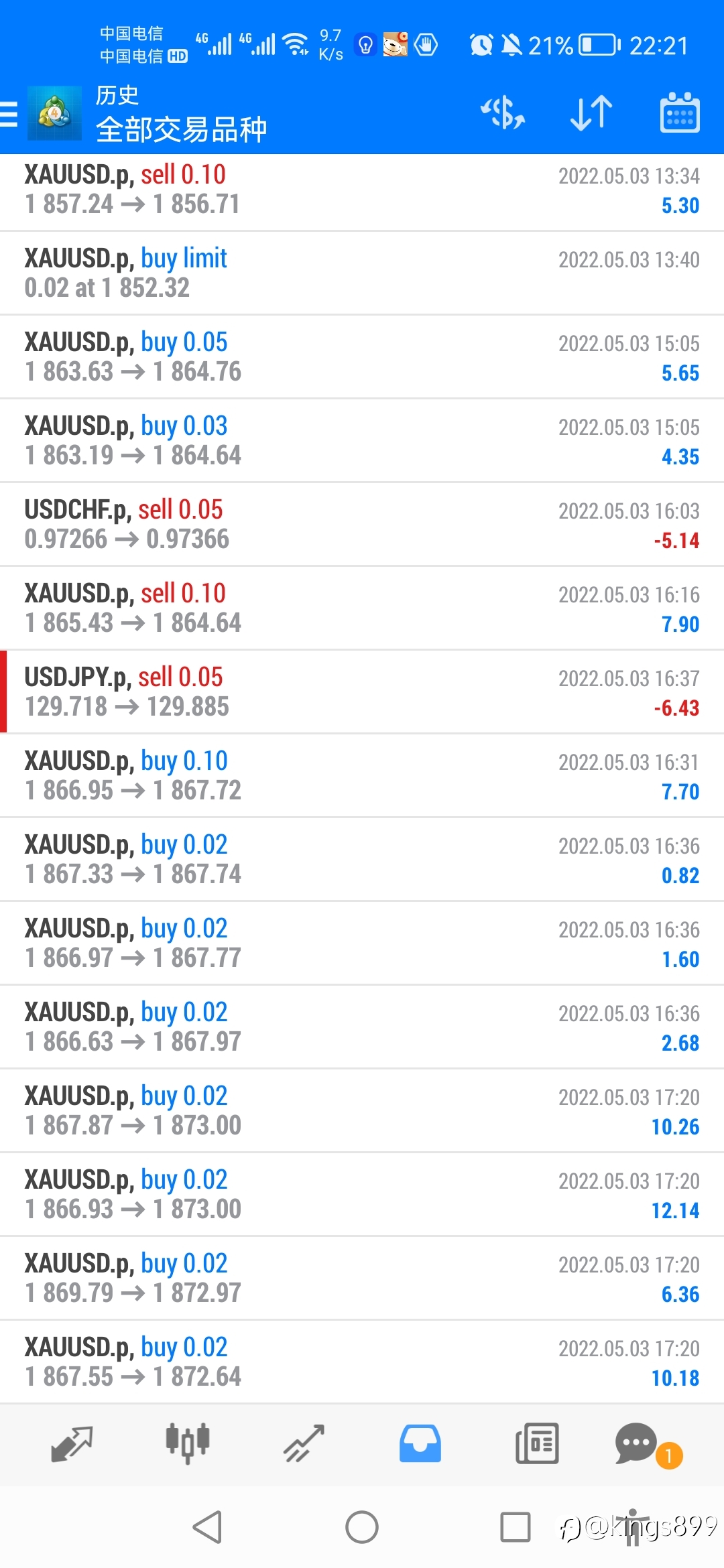This screenshot has width=724, height=1568.
Task: Go to the system home screen
Action: pyautogui.click(x=362, y=1528)
